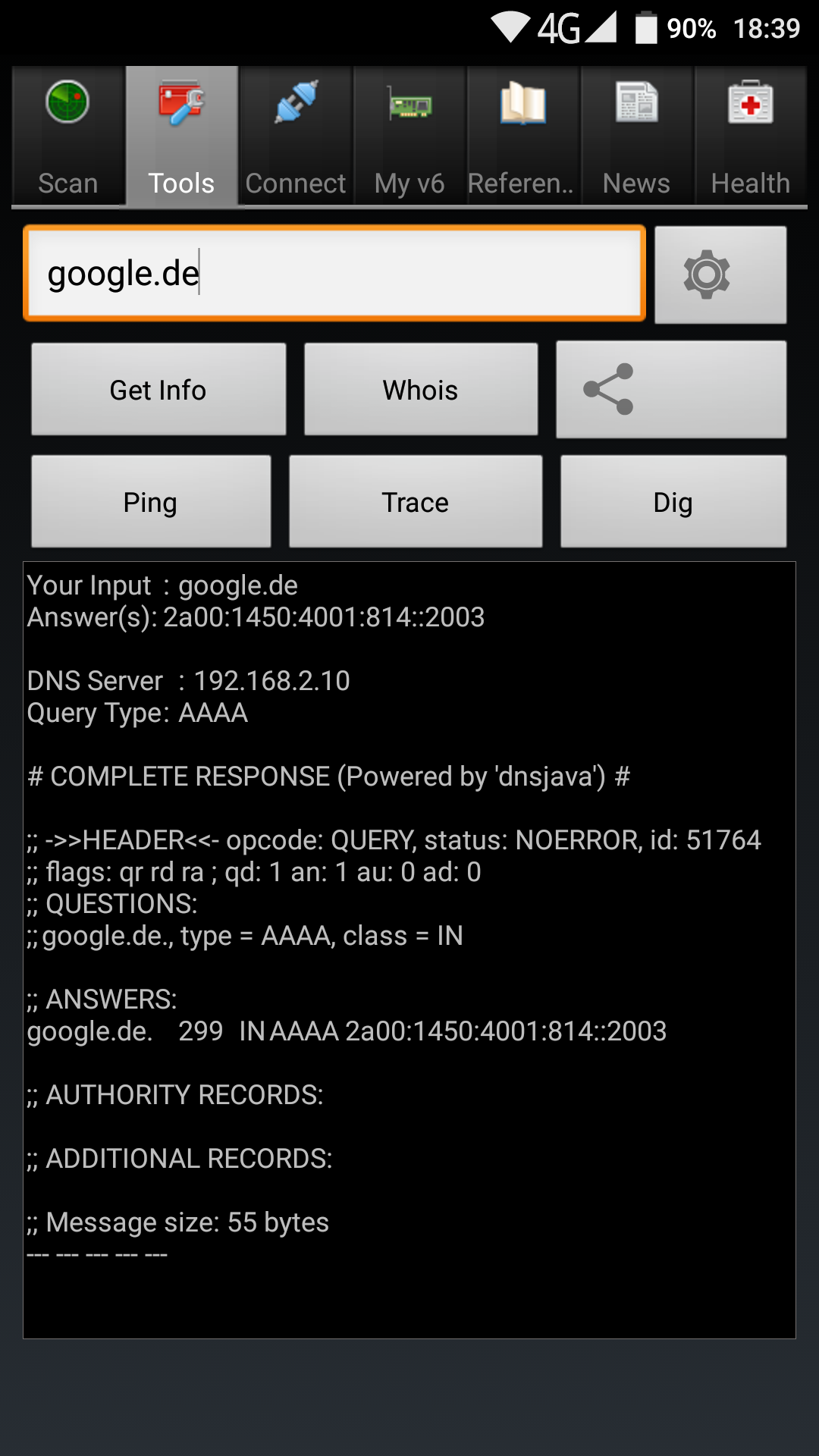Ping the entered host

(x=151, y=502)
